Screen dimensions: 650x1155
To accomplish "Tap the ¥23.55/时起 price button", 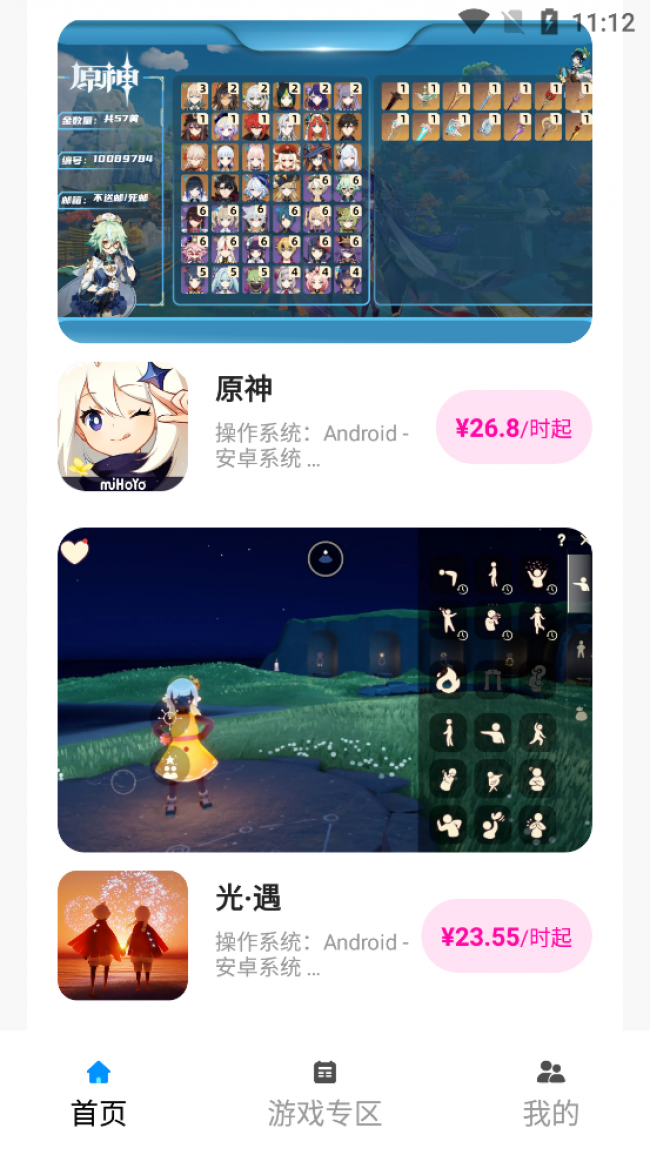I will coord(507,936).
